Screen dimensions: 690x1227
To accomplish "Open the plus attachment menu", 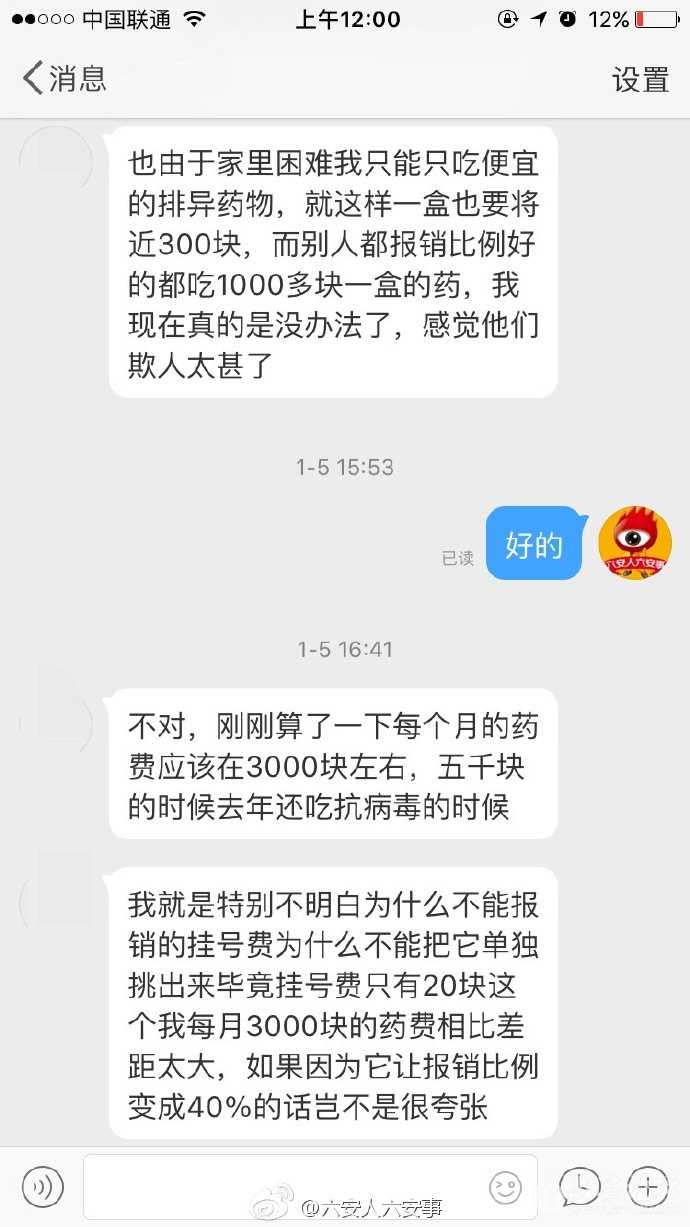I will [647, 1186].
